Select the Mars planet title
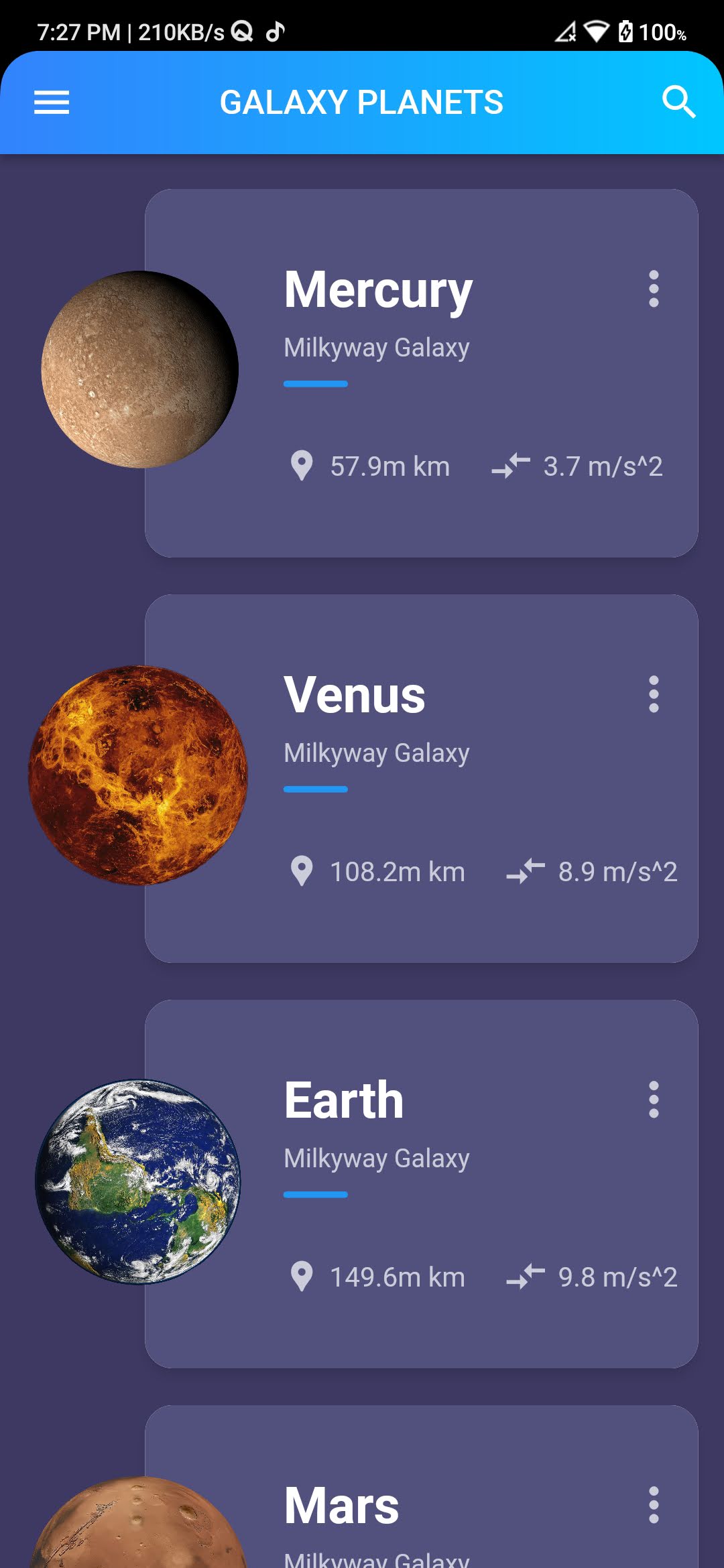 (x=342, y=1504)
